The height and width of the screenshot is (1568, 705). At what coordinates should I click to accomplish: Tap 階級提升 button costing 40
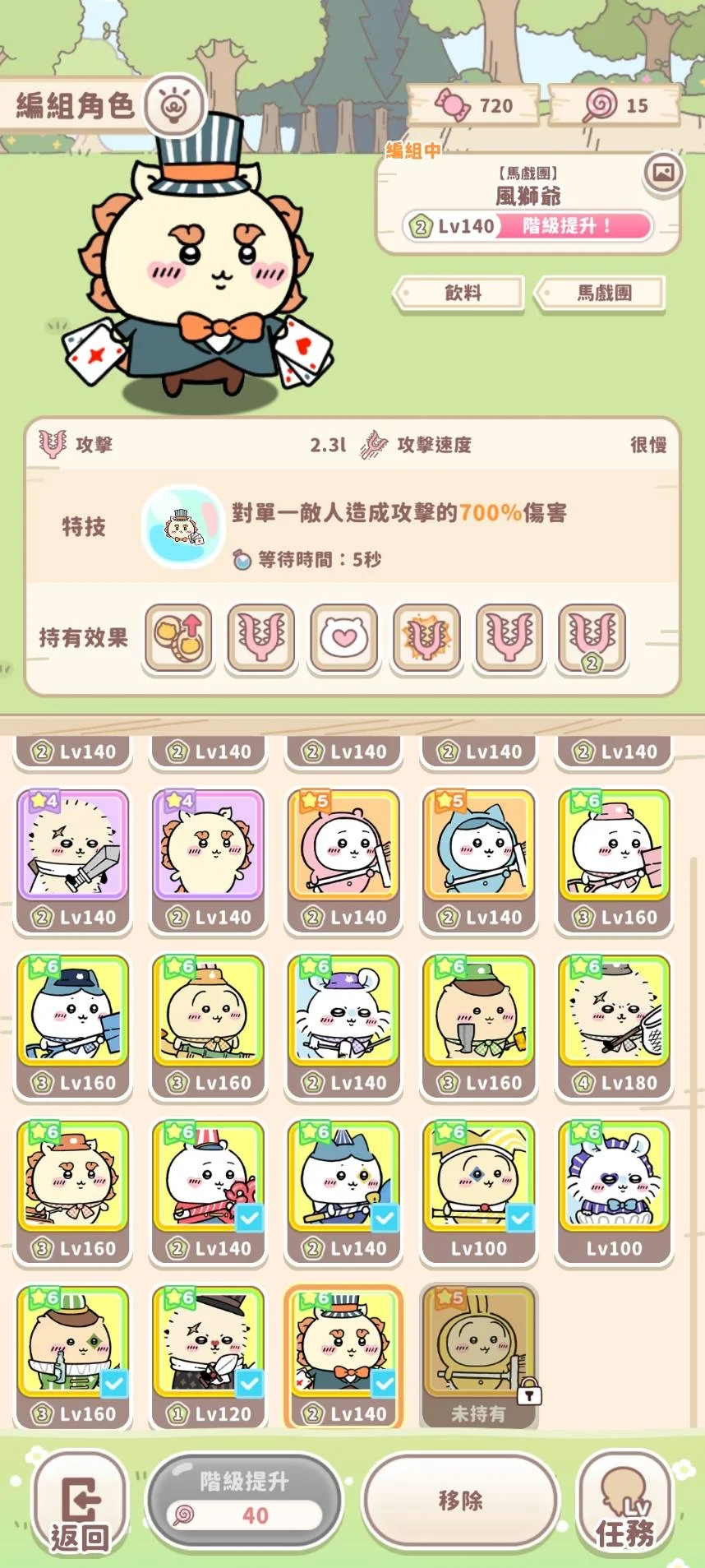[243, 1500]
